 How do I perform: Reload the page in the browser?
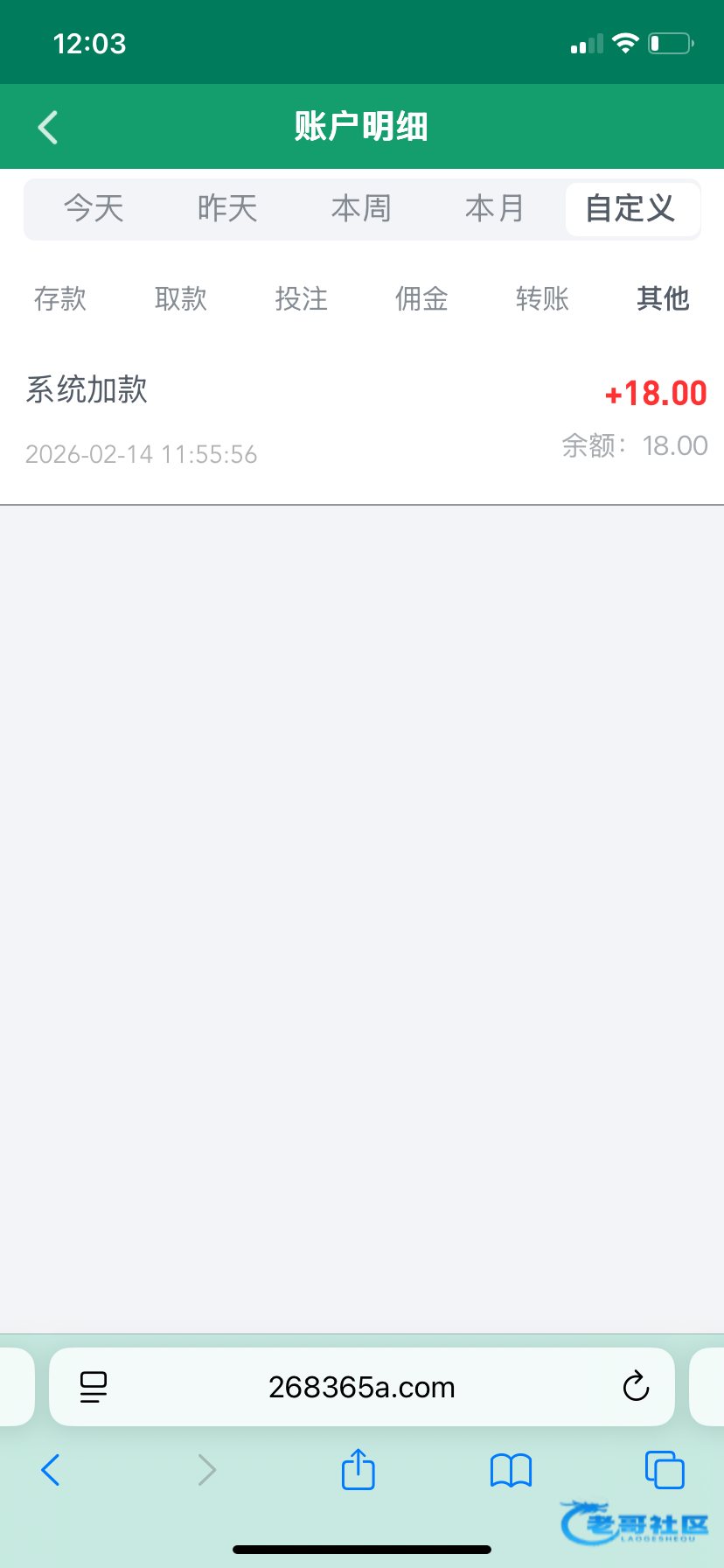(636, 1387)
